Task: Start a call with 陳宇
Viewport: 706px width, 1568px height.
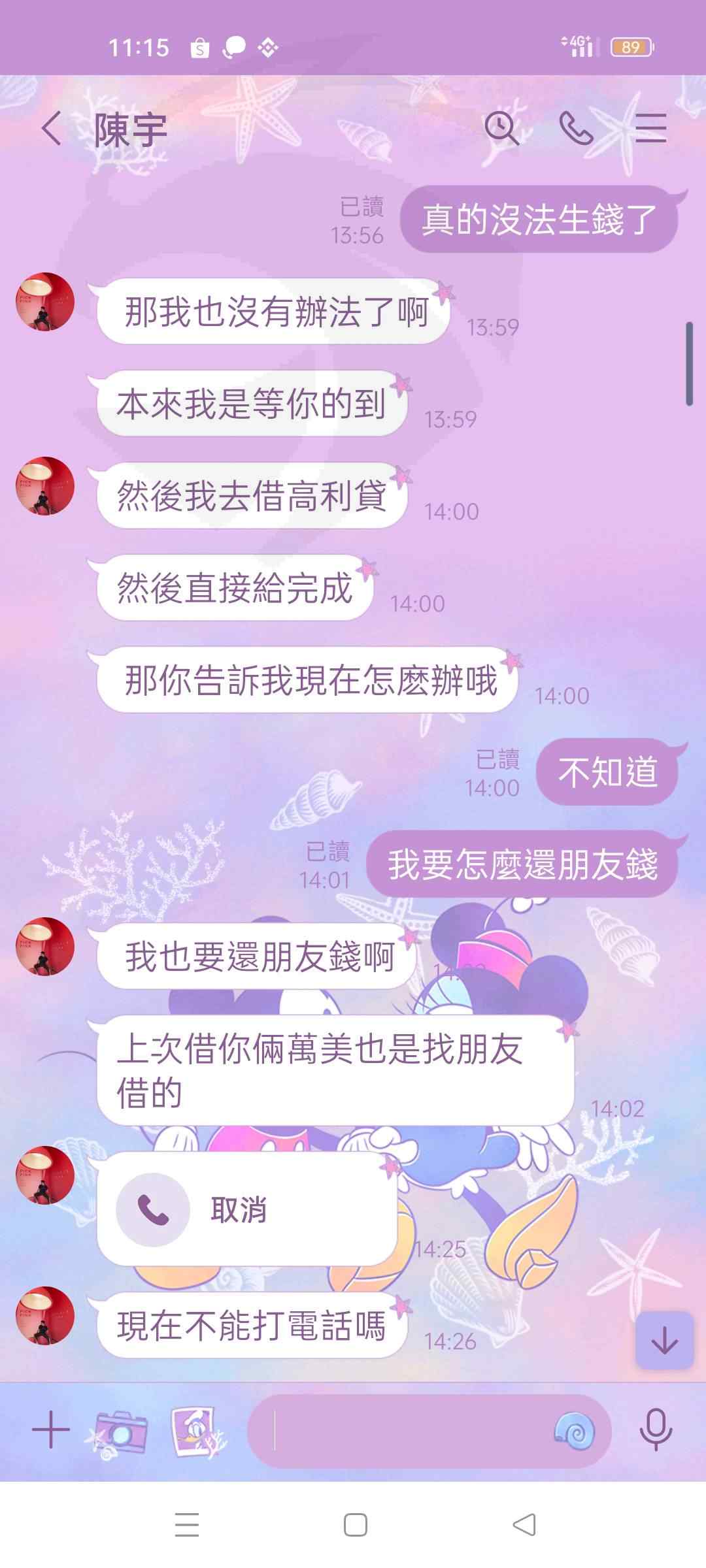Action: 576,128
